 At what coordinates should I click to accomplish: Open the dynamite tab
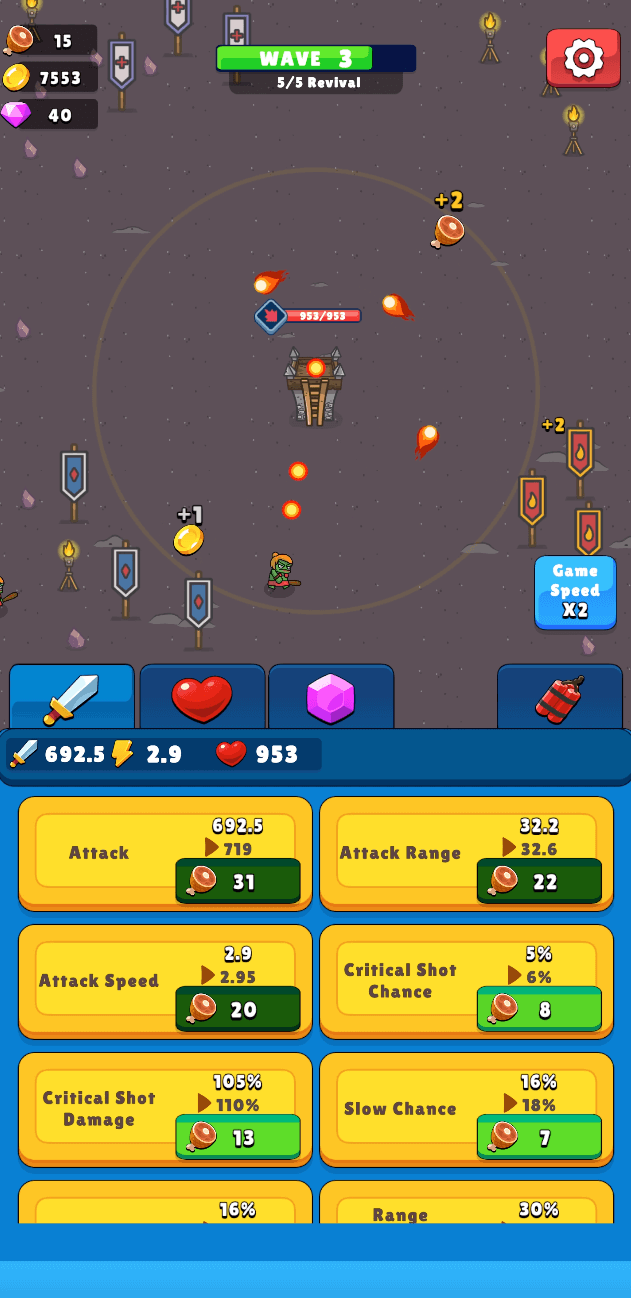click(559, 698)
